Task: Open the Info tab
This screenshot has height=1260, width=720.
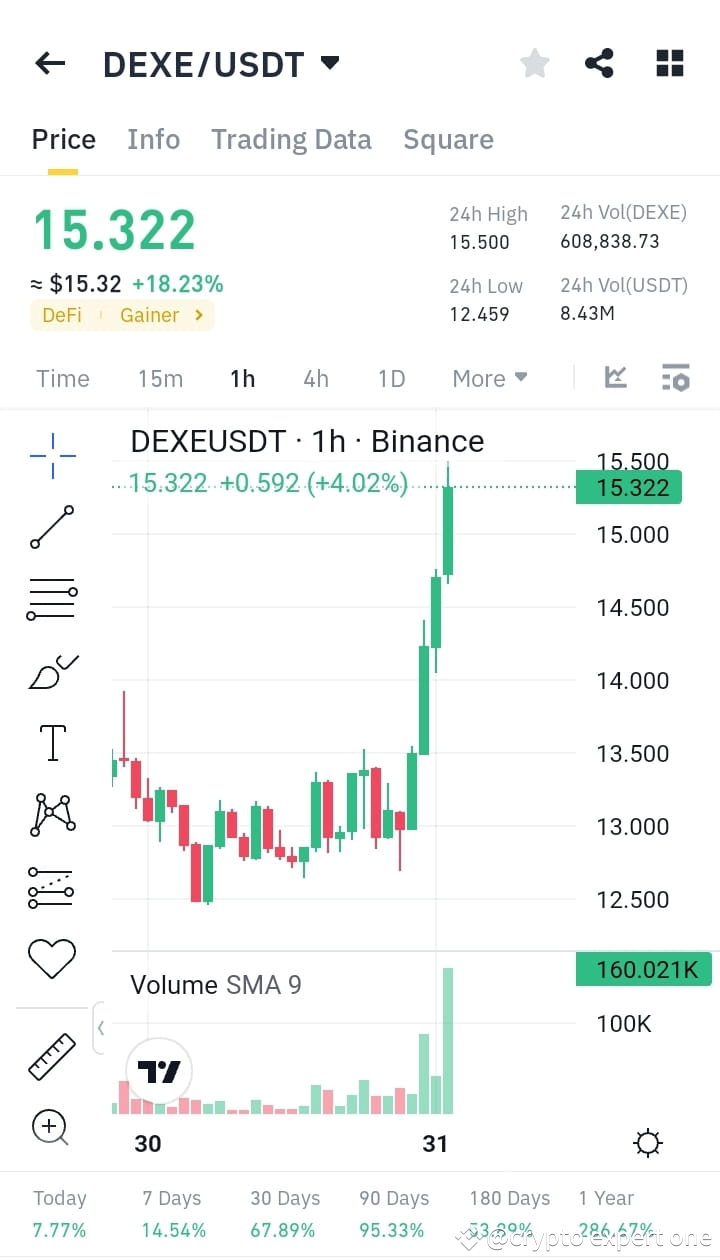Action: pyautogui.click(x=153, y=139)
